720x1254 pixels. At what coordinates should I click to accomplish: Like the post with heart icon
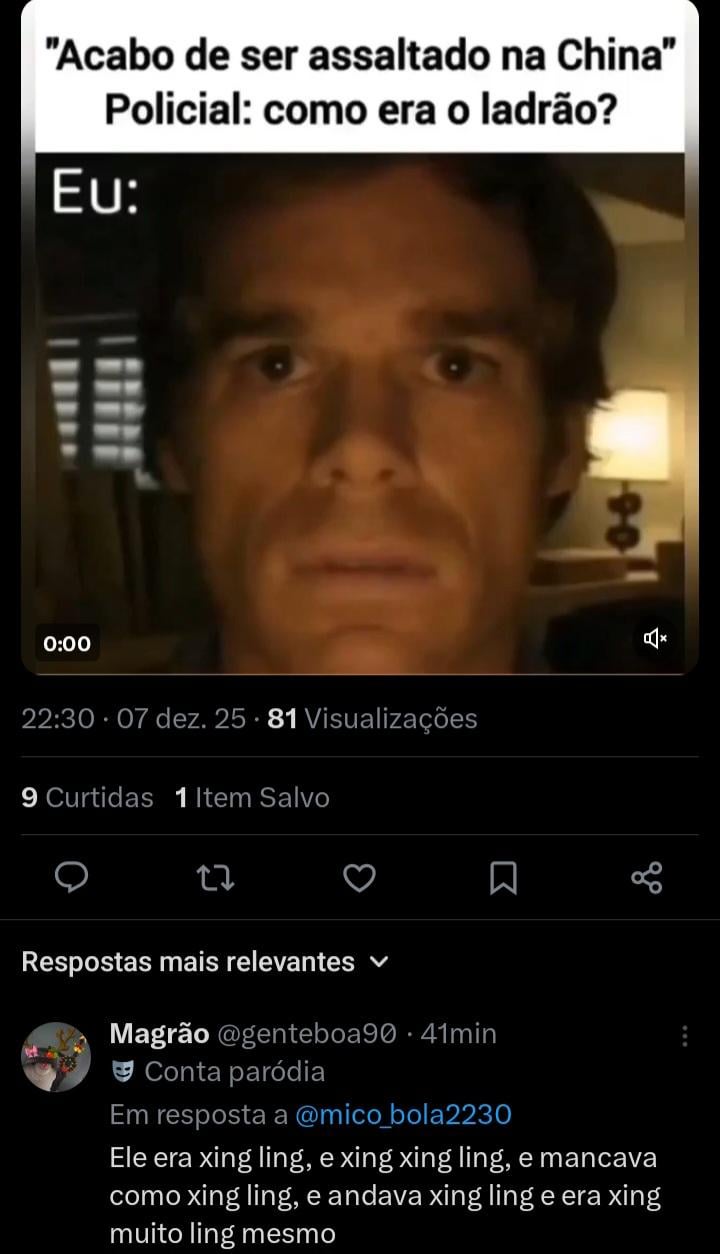(359, 878)
